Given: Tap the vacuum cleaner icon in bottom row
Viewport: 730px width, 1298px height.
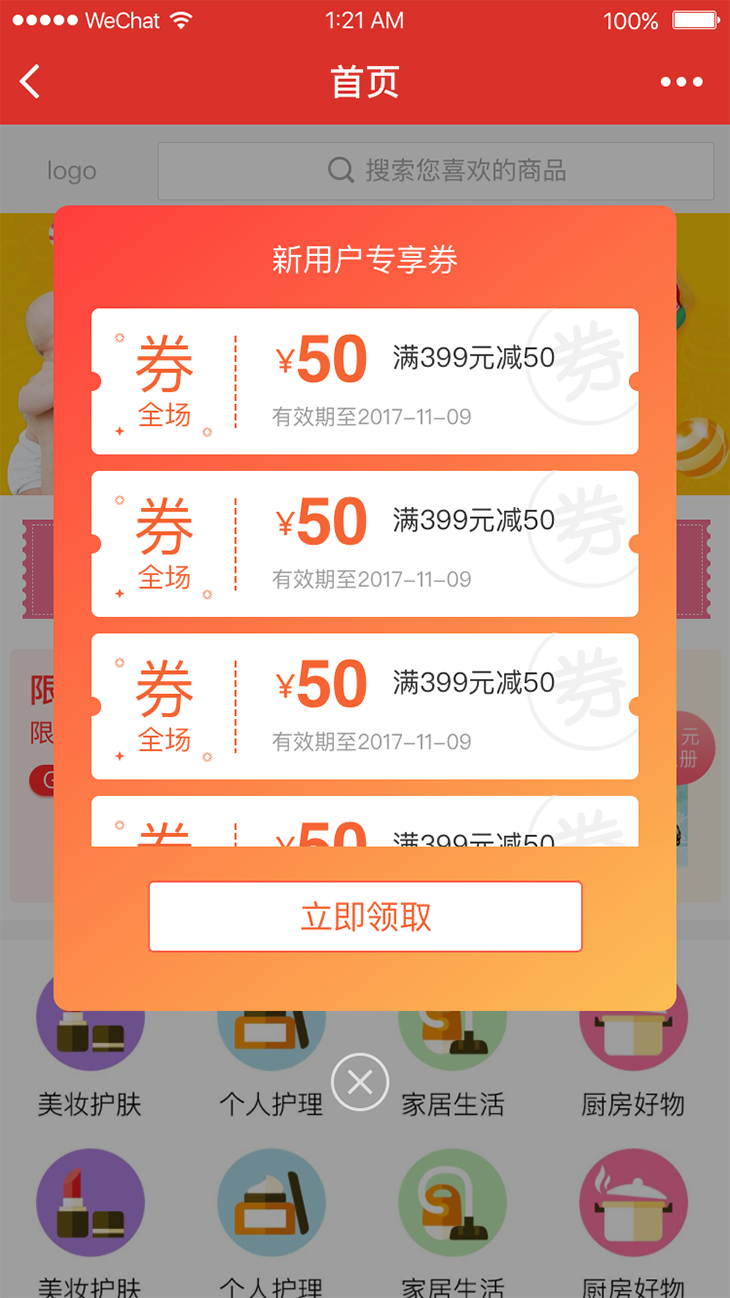Looking at the screenshot, I should [x=452, y=1201].
